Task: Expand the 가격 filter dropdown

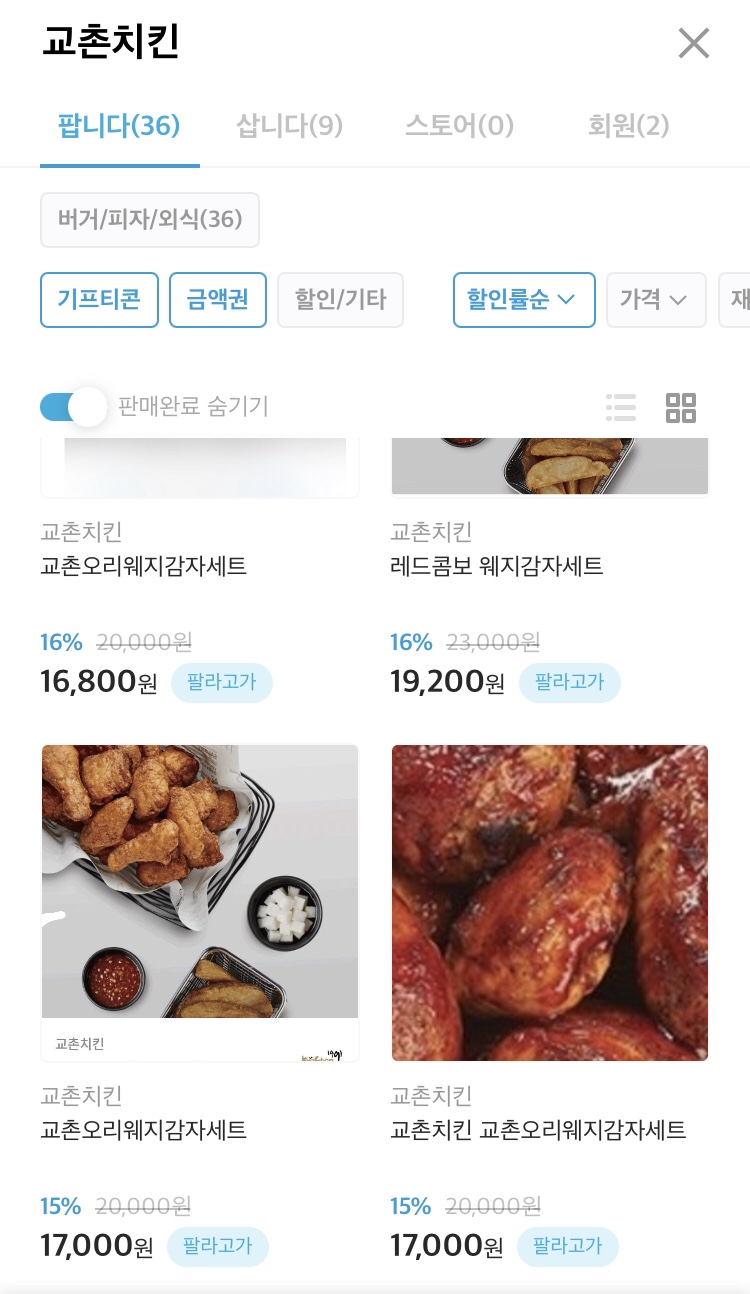Action: 656,299
